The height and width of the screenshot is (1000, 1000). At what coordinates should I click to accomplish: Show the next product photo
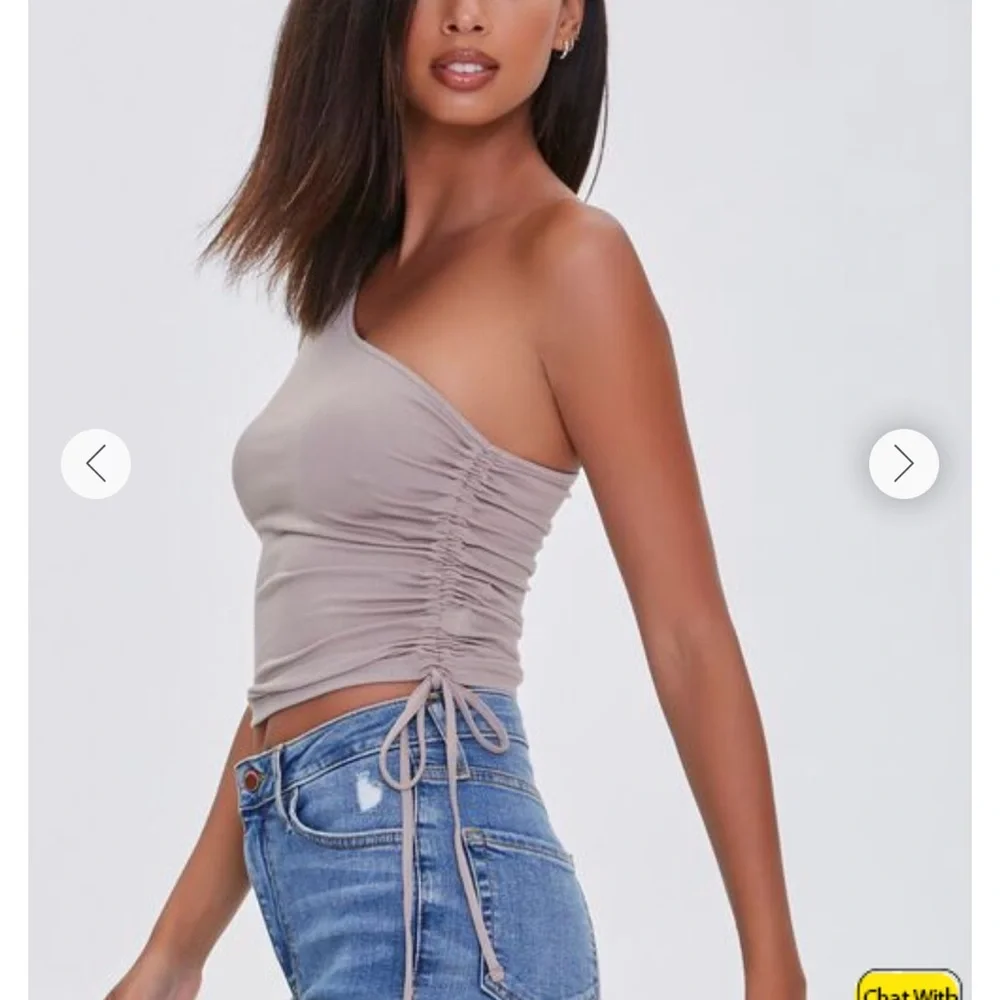click(x=903, y=463)
